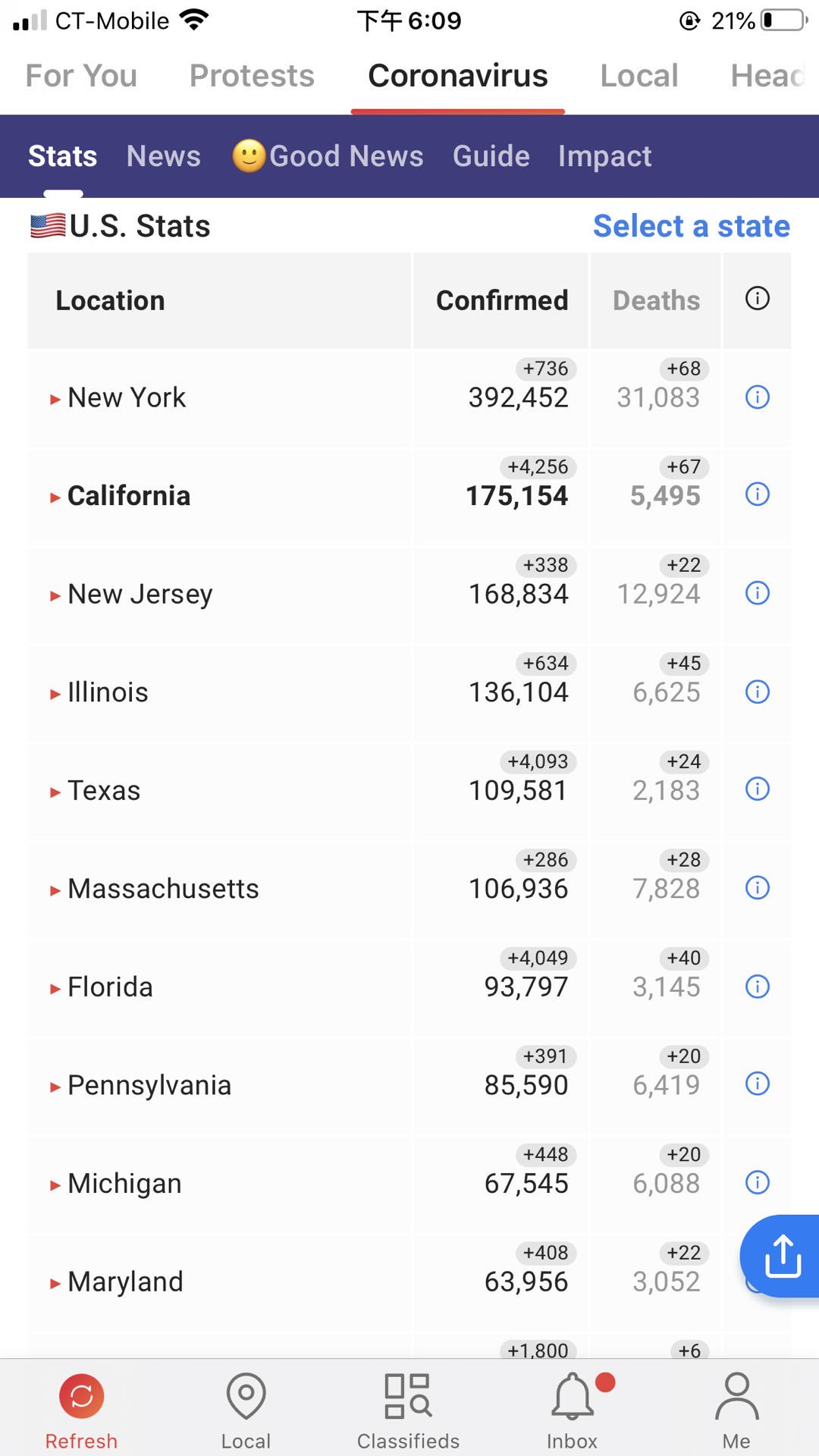The width and height of the screenshot is (819, 1456).
Task: Open the News sub-tab
Action: click(x=164, y=156)
